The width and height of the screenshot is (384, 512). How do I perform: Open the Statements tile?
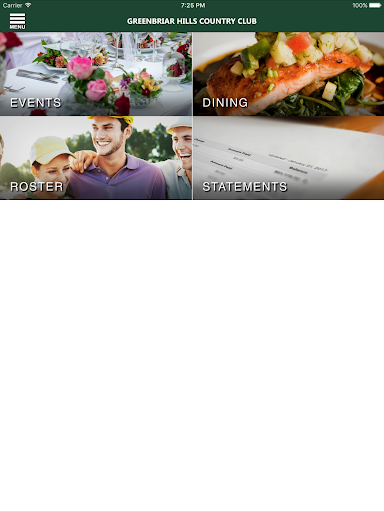tap(289, 158)
